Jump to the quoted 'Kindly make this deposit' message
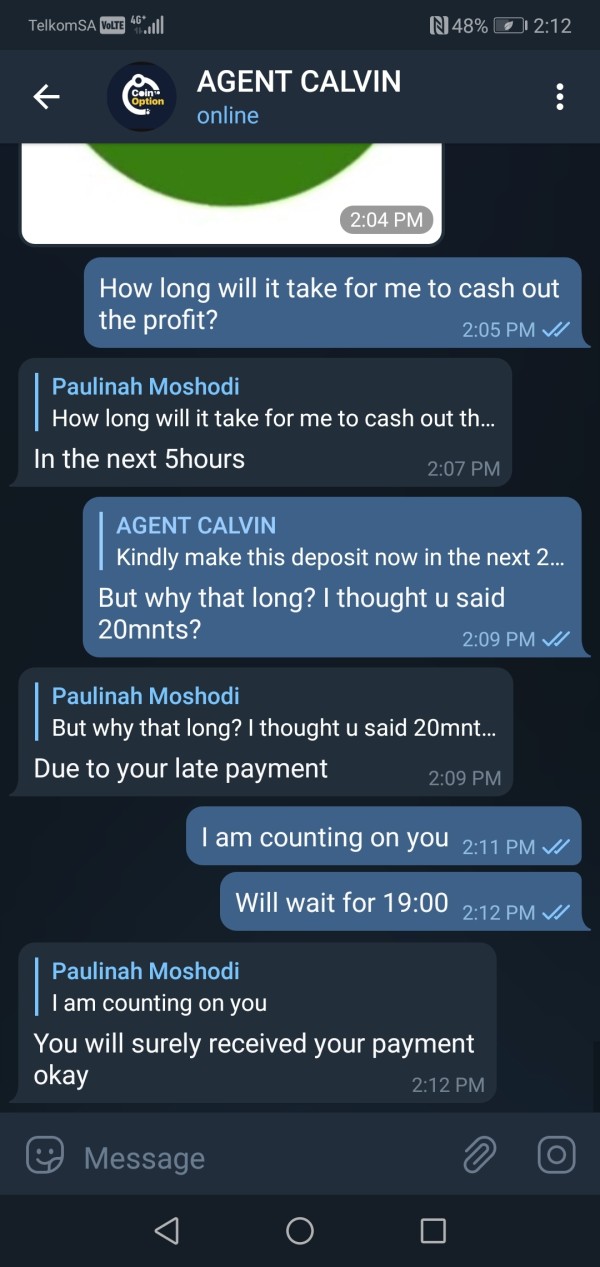Screen dimensions: 600x1267 tap(337, 542)
